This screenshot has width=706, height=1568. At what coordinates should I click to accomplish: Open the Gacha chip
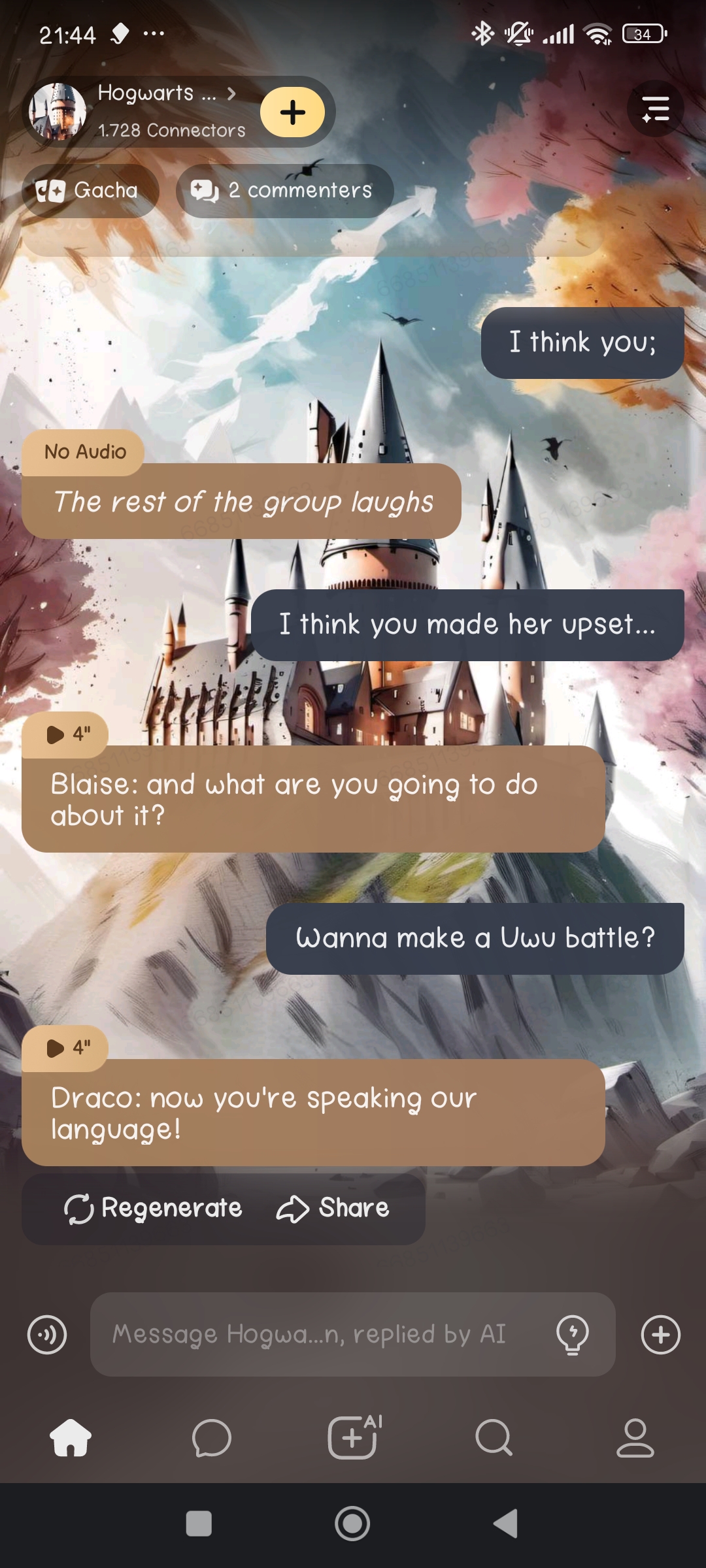pyautogui.click(x=90, y=191)
